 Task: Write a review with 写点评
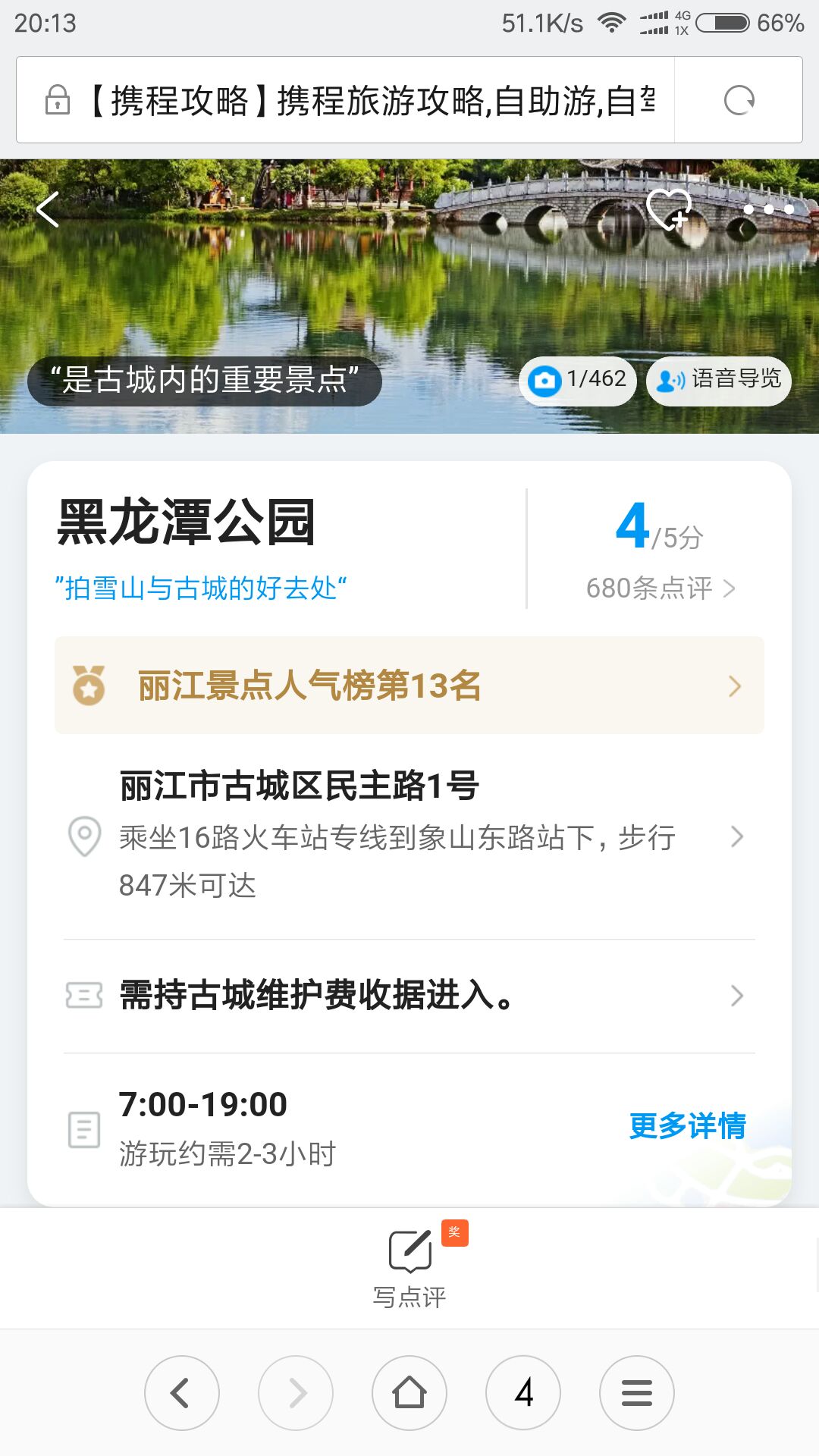[409, 1266]
